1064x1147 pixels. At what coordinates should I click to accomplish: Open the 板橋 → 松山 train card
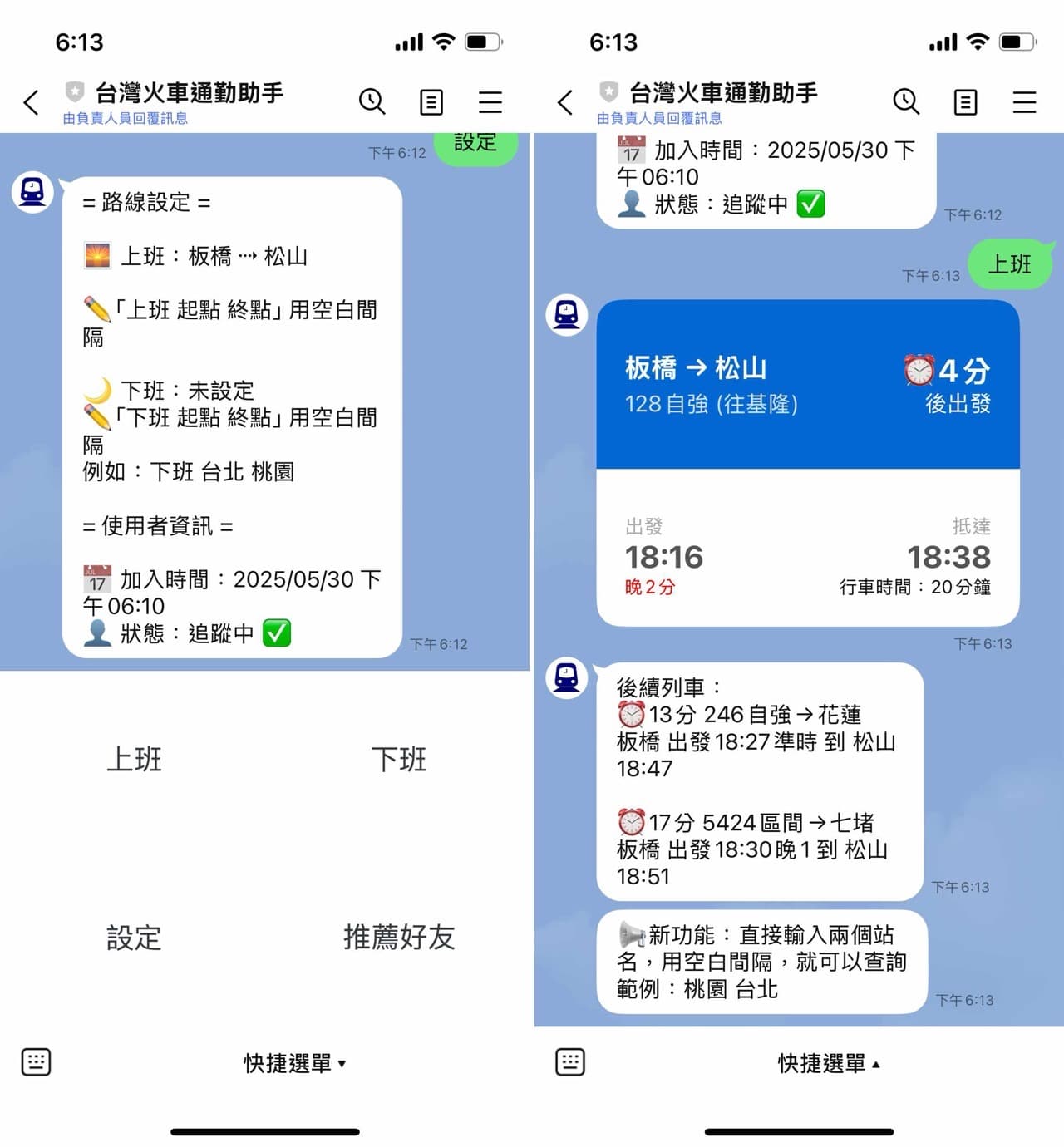coord(807,462)
